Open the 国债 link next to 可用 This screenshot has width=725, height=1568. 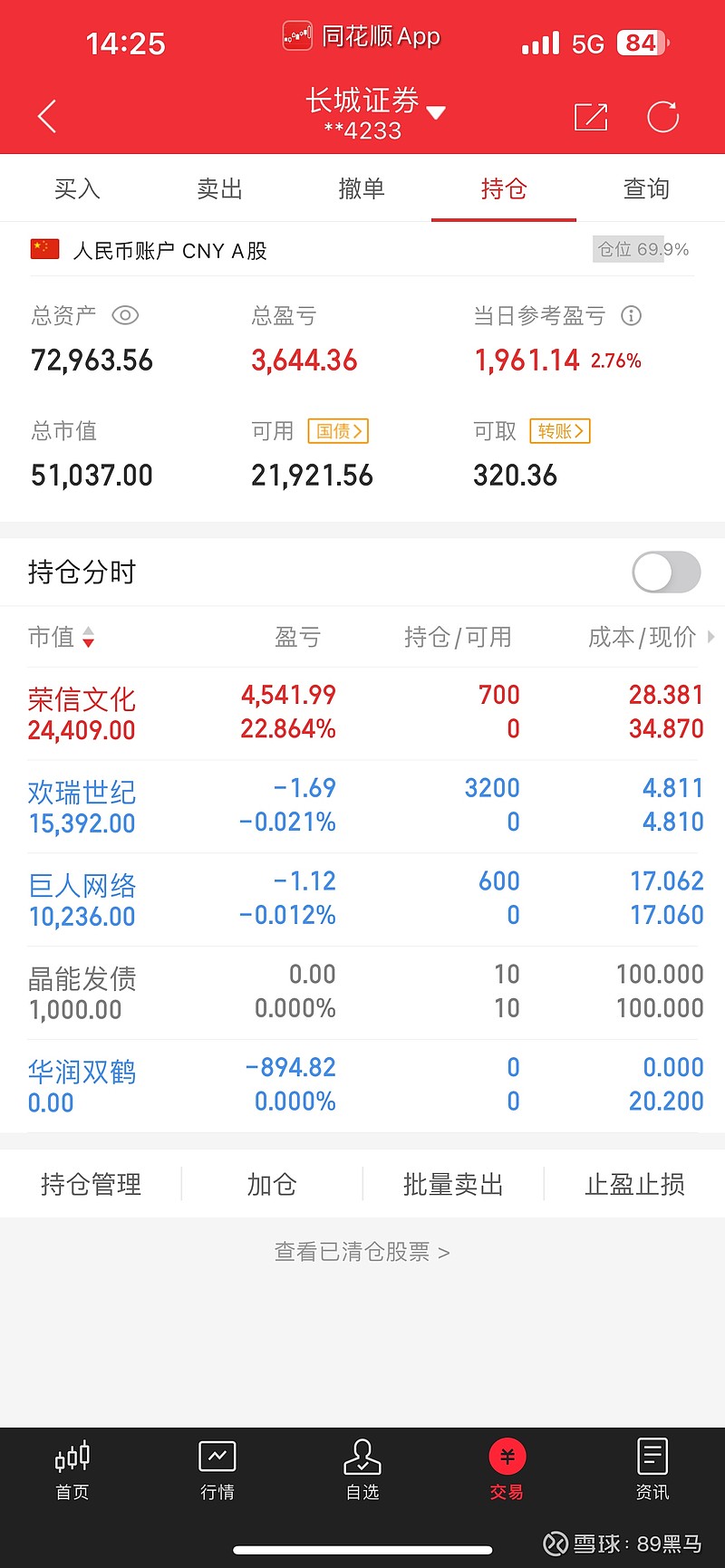click(338, 431)
